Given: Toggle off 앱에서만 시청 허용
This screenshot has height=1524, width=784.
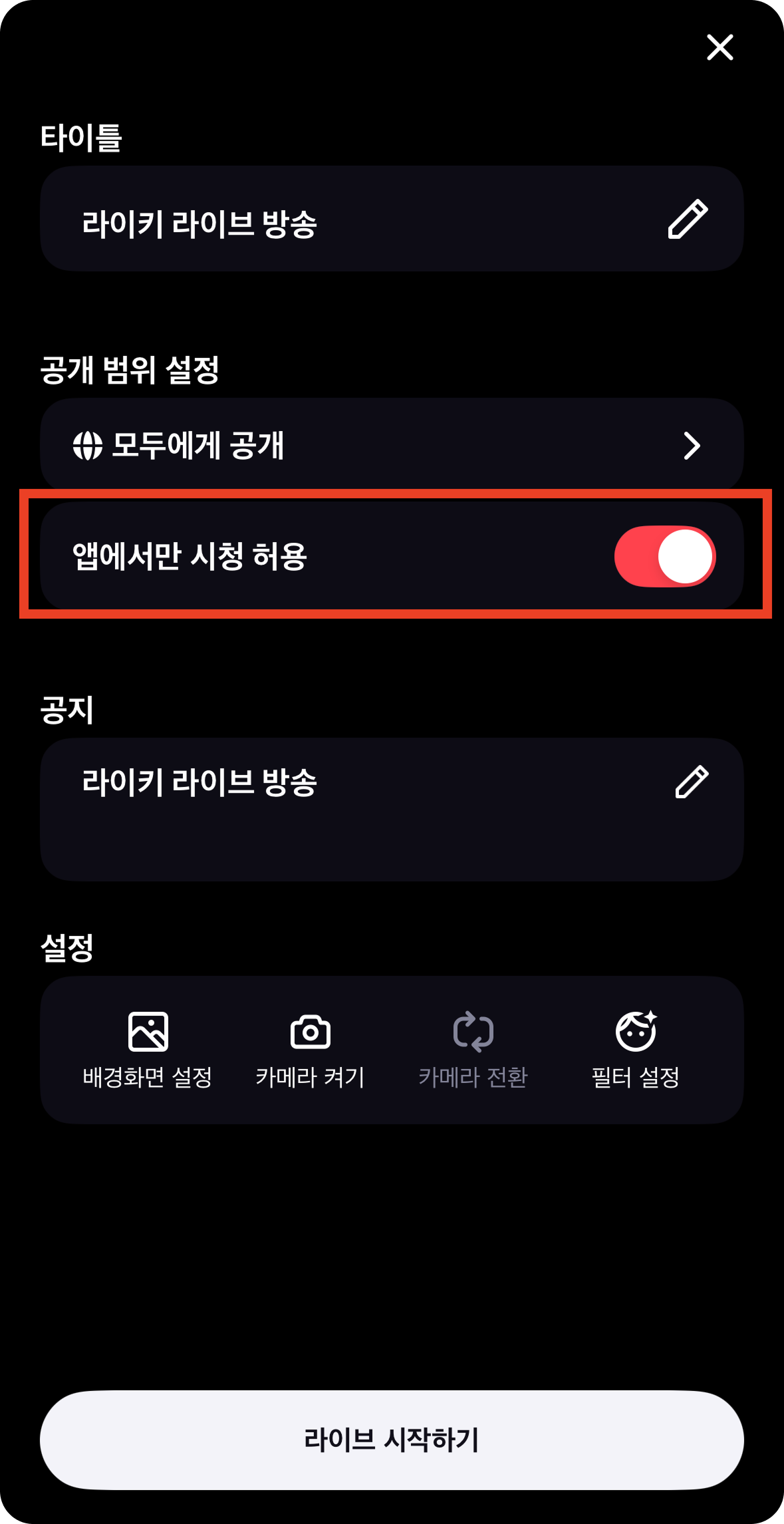Looking at the screenshot, I should [664, 557].
